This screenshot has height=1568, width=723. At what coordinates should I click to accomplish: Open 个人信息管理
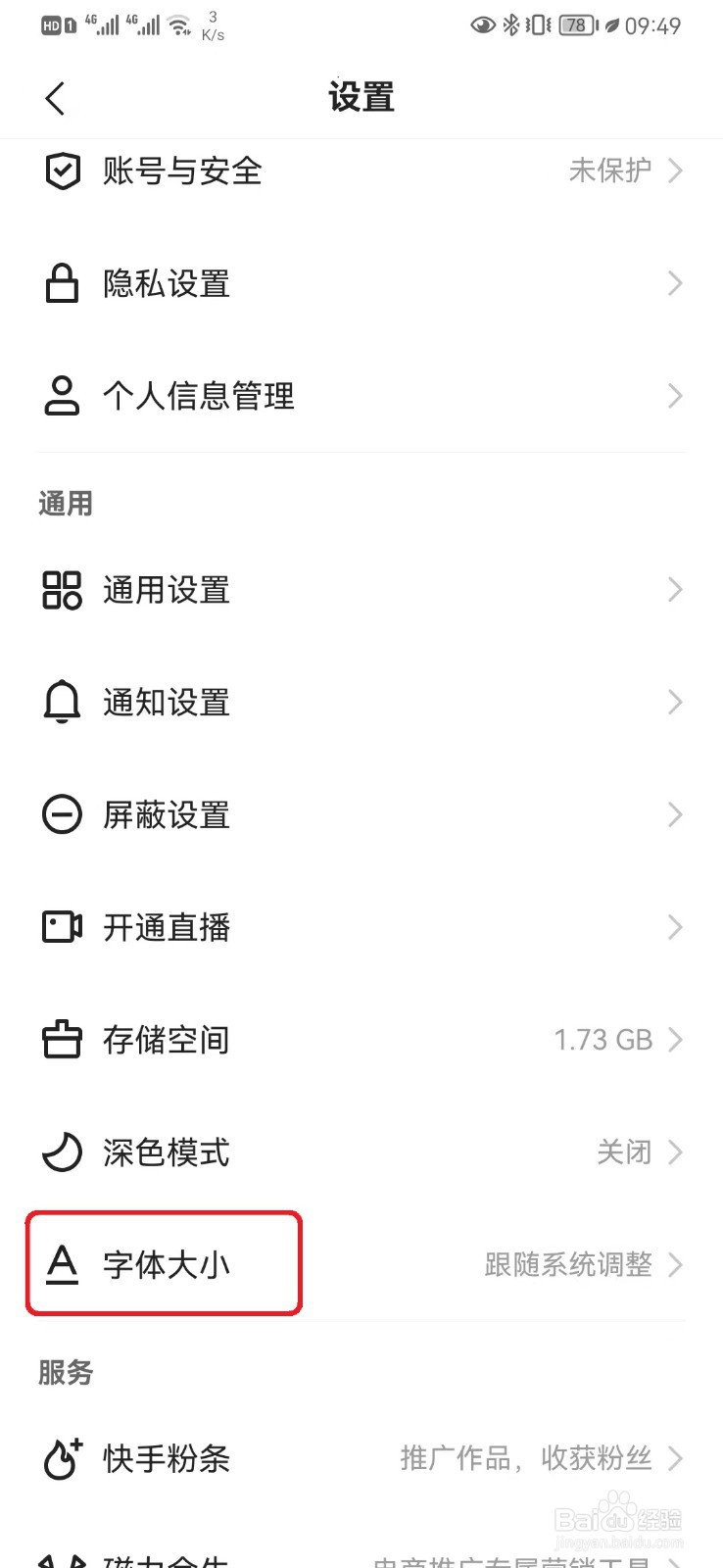coord(361,397)
